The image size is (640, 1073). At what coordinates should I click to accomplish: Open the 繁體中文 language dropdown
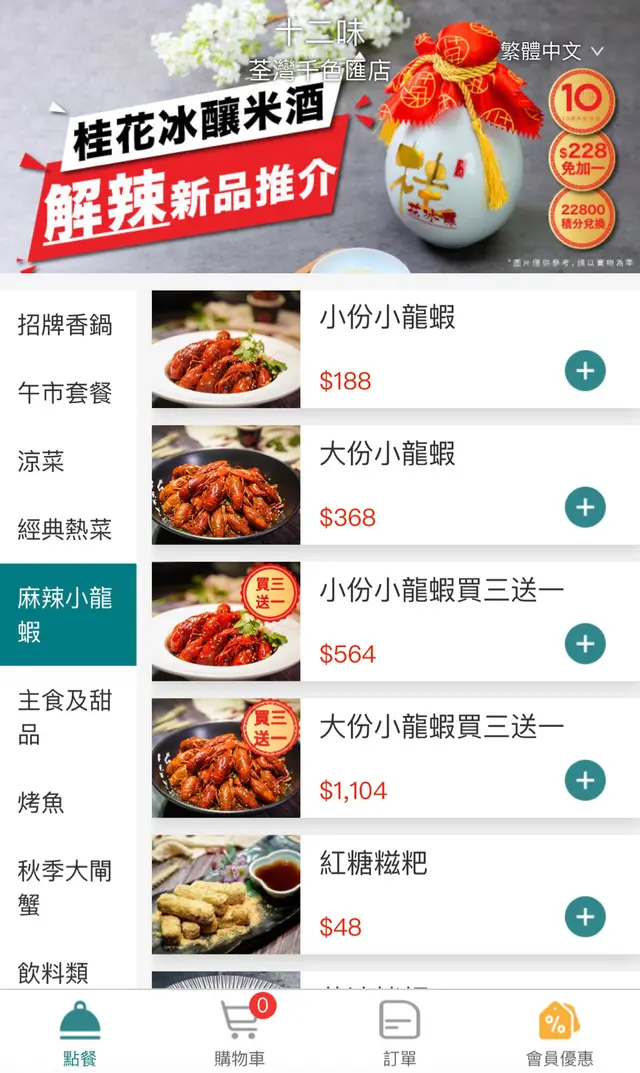552,51
